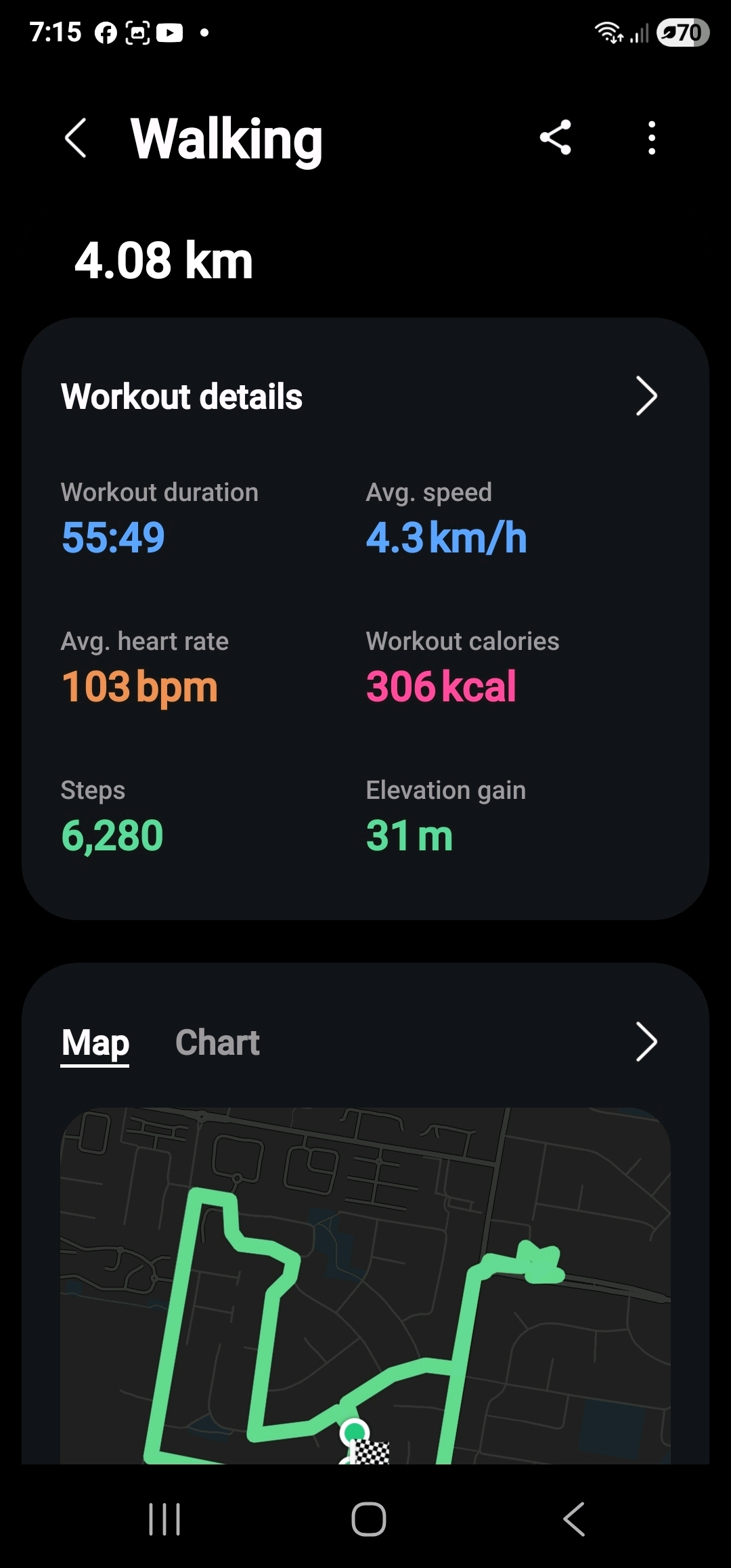Open the full map view chevron
This screenshot has height=1568, width=731.
646,1043
